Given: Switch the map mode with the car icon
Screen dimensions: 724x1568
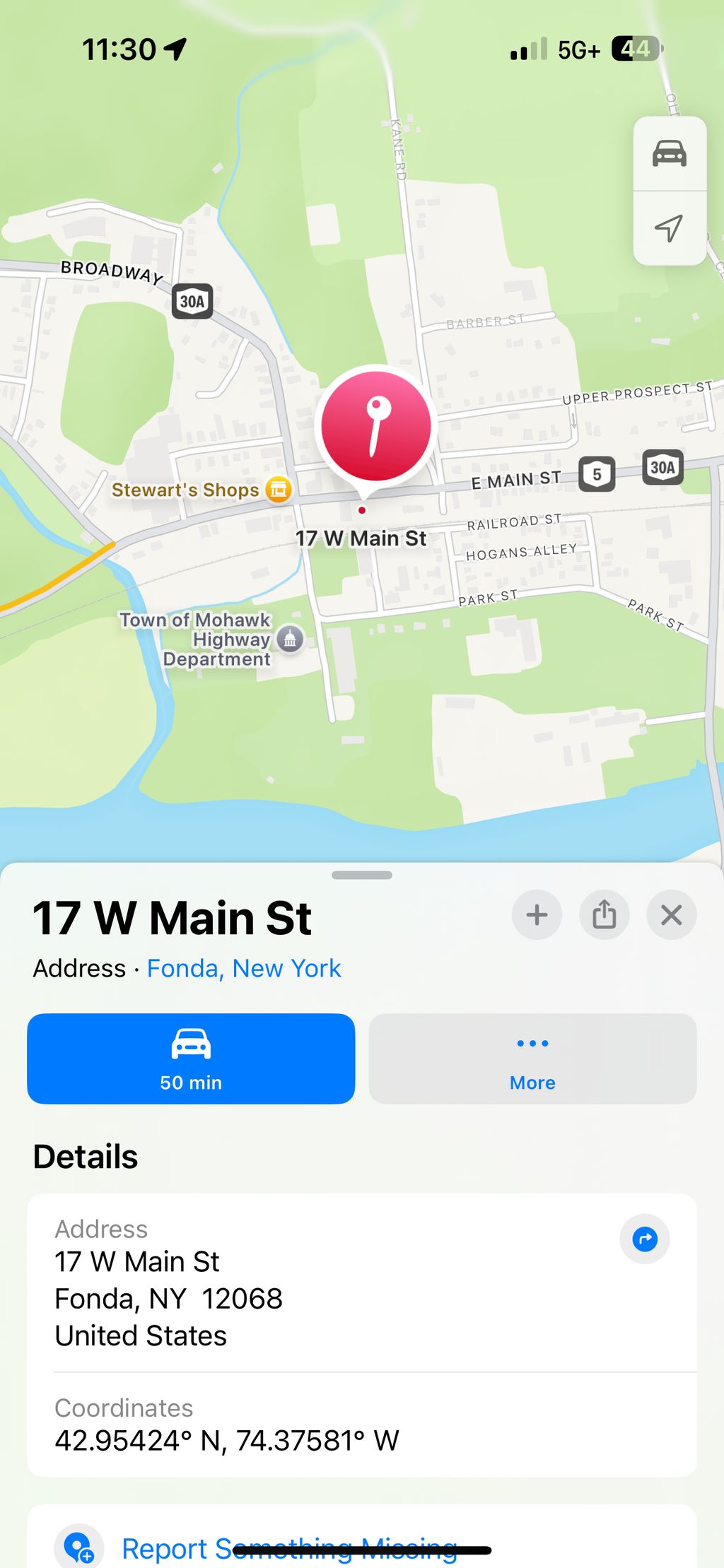Looking at the screenshot, I should [x=669, y=154].
